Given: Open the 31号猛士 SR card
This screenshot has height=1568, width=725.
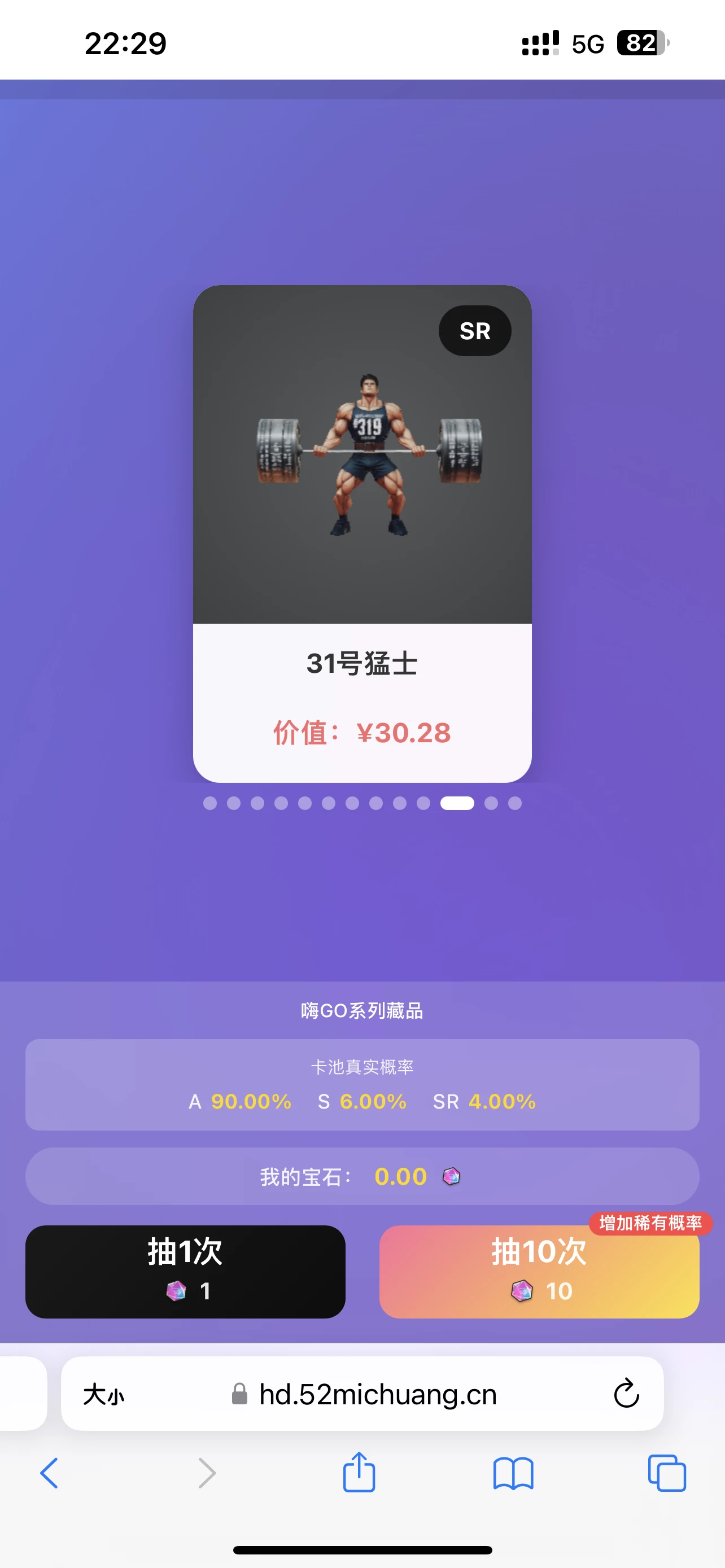Looking at the screenshot, I should click(x=362, y=533).
